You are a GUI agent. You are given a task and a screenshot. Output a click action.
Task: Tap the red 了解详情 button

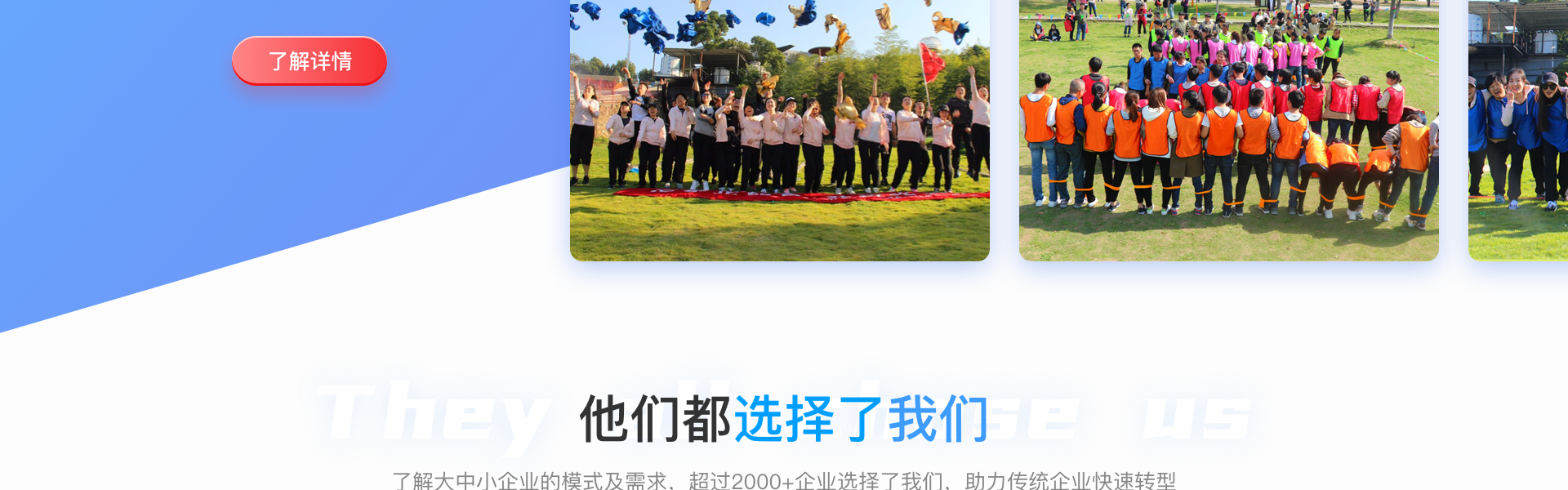309,60
